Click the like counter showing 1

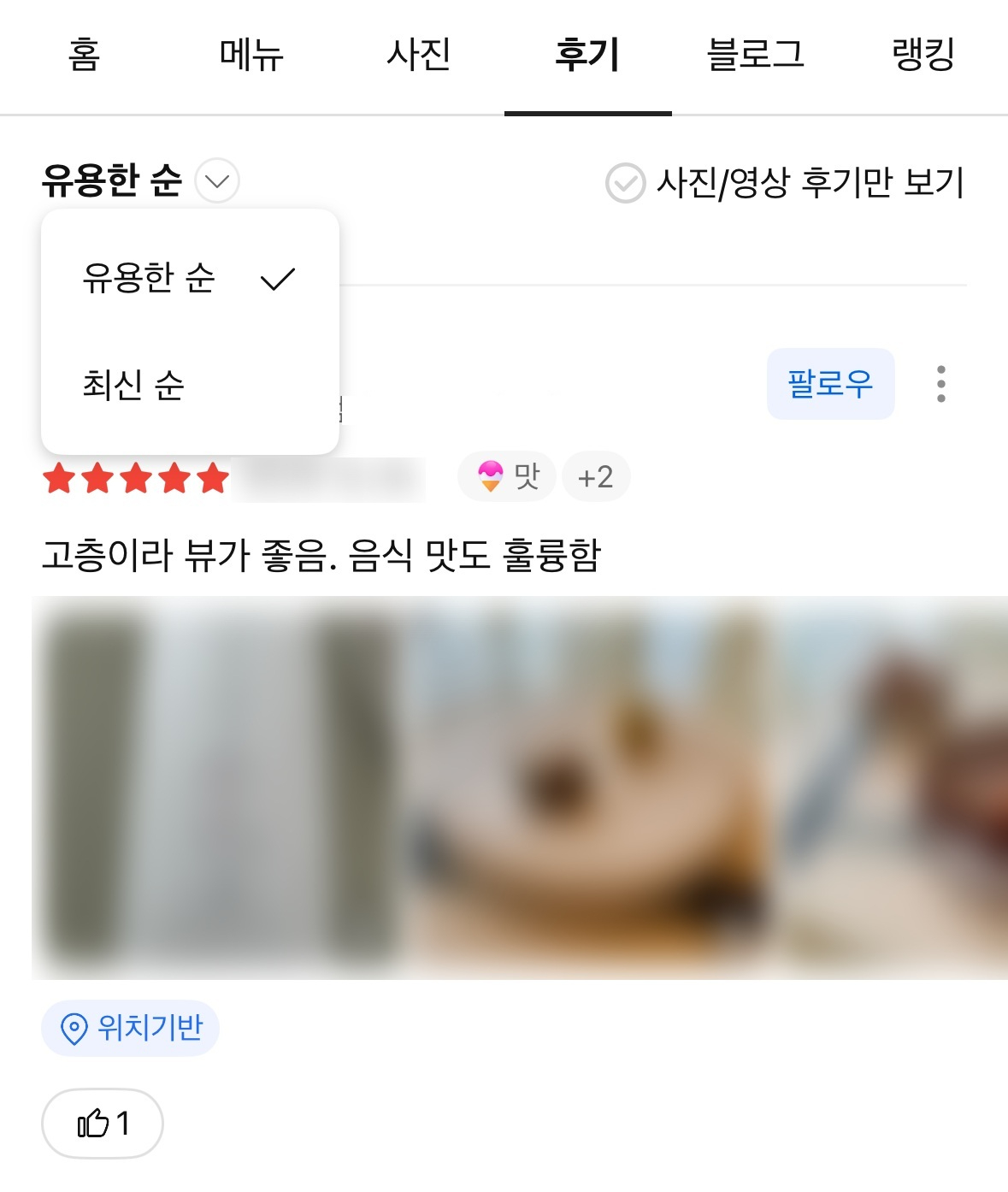pos(102,1124)
